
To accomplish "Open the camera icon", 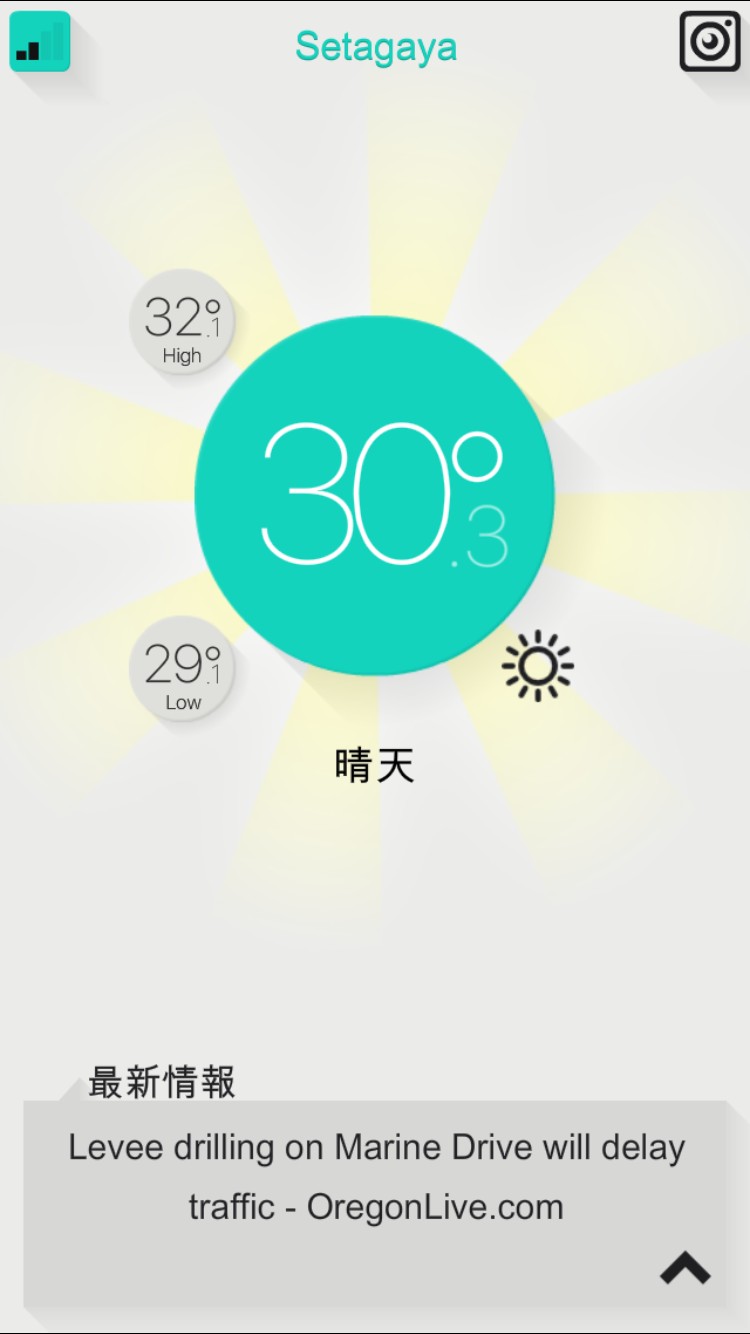I will pos(710,41).
